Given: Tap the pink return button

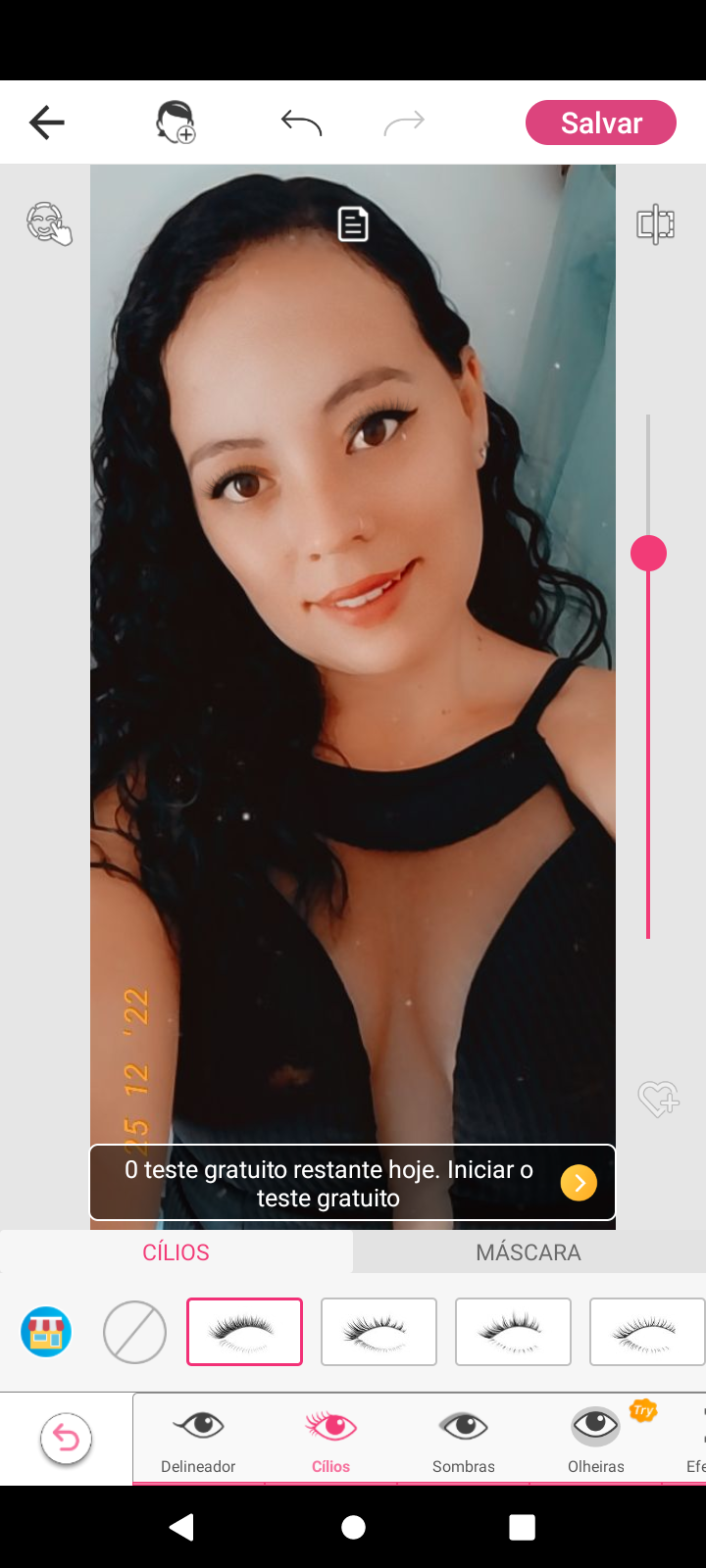Looking at the screenshot, I should tap(66, 1439).
